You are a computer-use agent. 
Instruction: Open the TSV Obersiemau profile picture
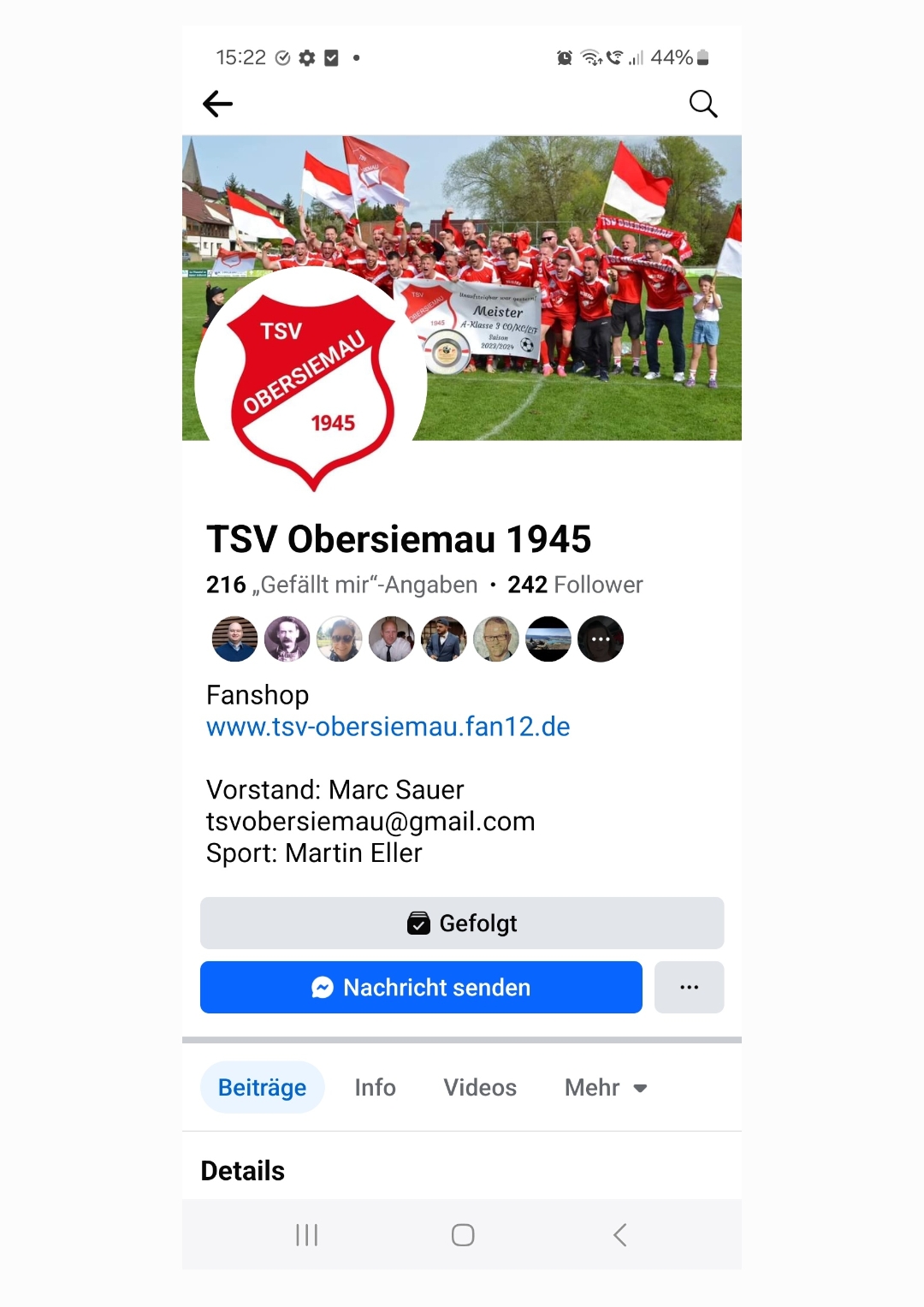[x=311, y=381]
